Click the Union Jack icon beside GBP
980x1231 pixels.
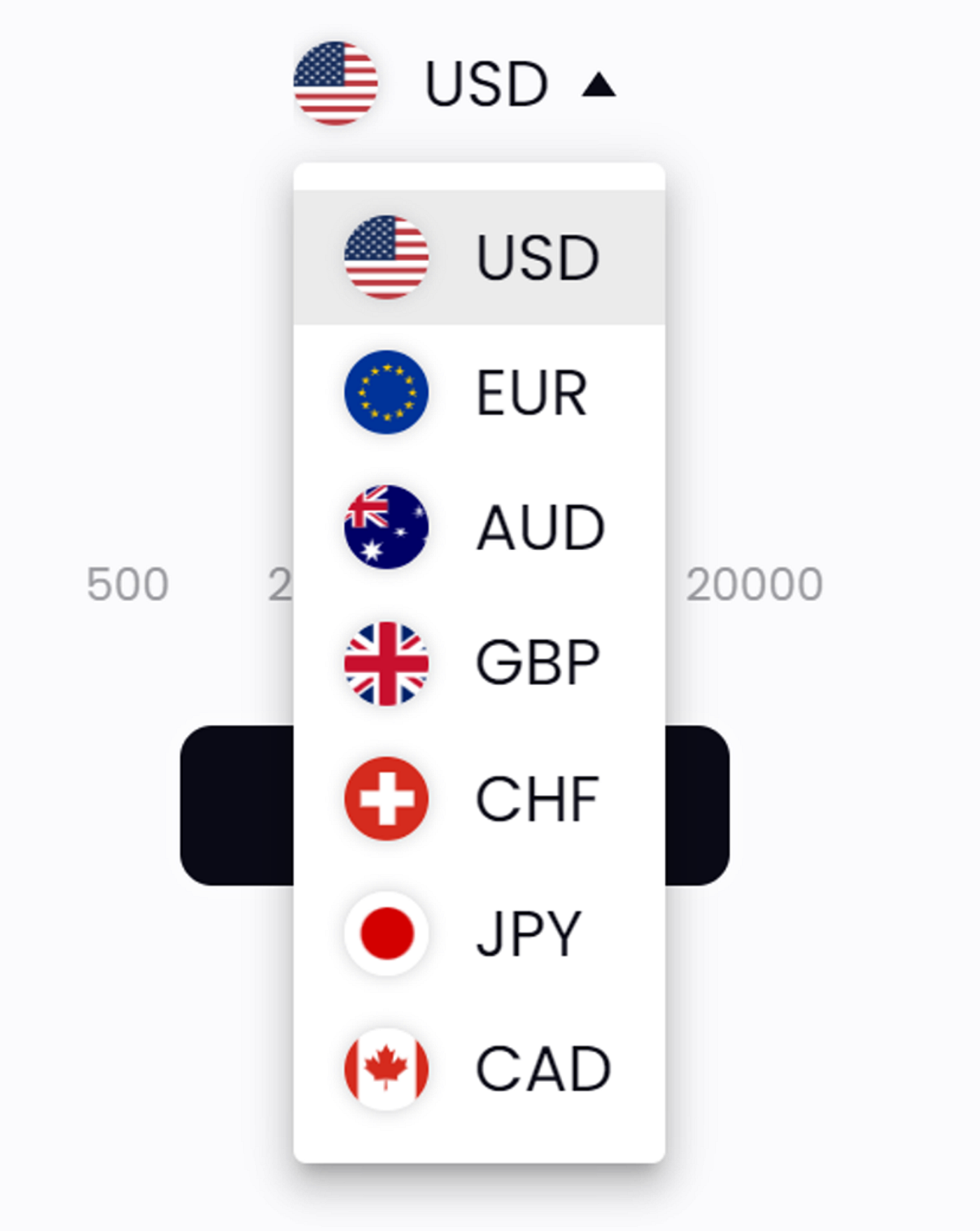[387, 663]
